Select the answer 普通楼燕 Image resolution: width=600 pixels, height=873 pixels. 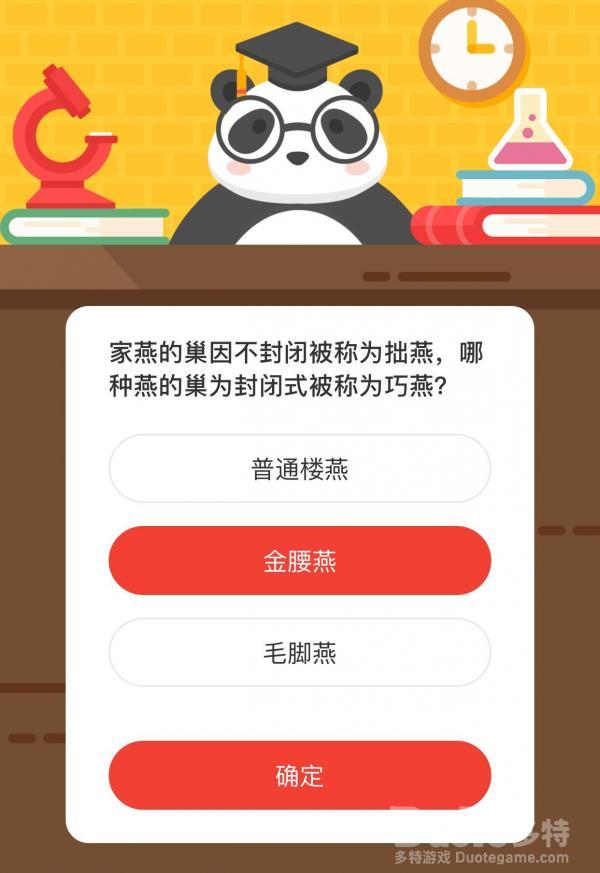click(299, 469)
